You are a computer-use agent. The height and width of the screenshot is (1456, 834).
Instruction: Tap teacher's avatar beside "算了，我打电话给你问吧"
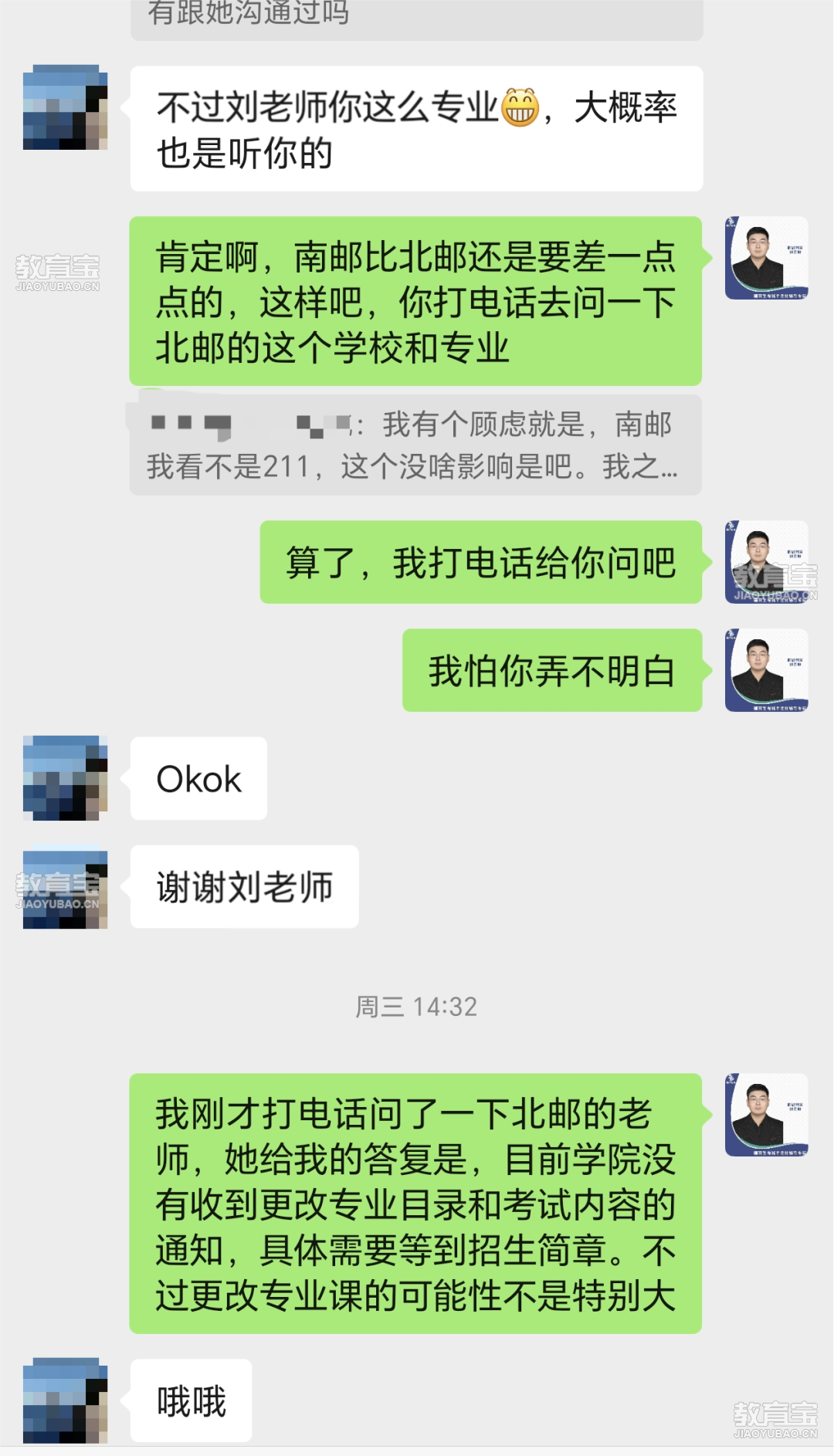coord(766,562)
